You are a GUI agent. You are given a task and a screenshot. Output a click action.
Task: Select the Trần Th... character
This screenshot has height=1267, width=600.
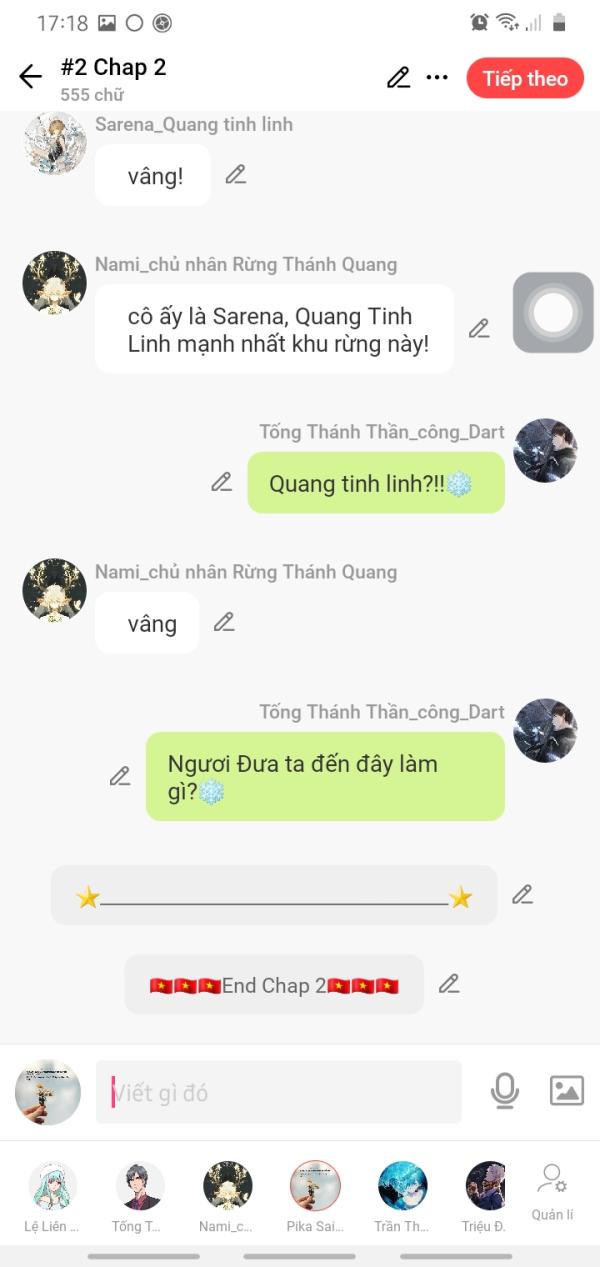coord(402,1187)
